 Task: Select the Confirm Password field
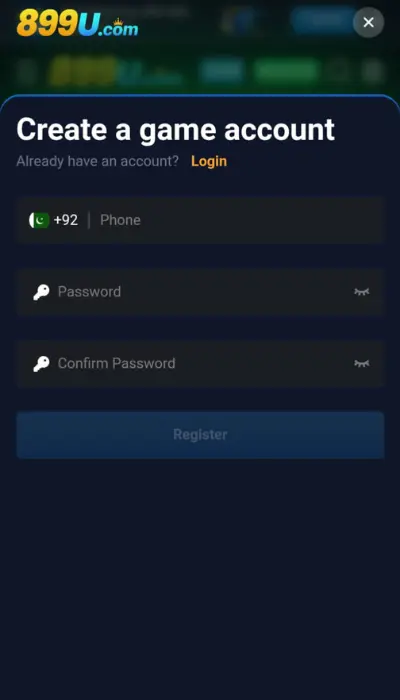pyautogui.click(x=200, y=363)
